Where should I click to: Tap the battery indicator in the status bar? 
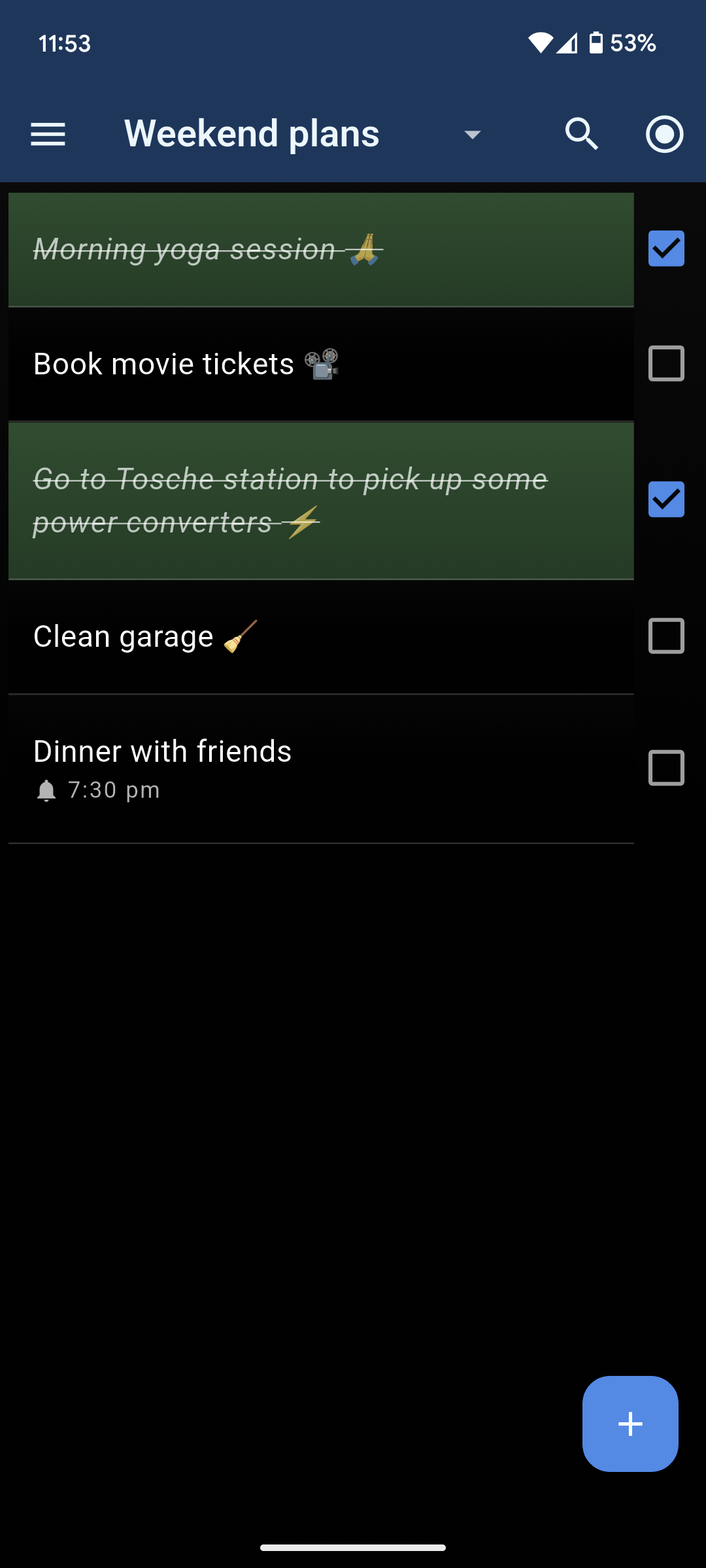(x=596, y=43)
